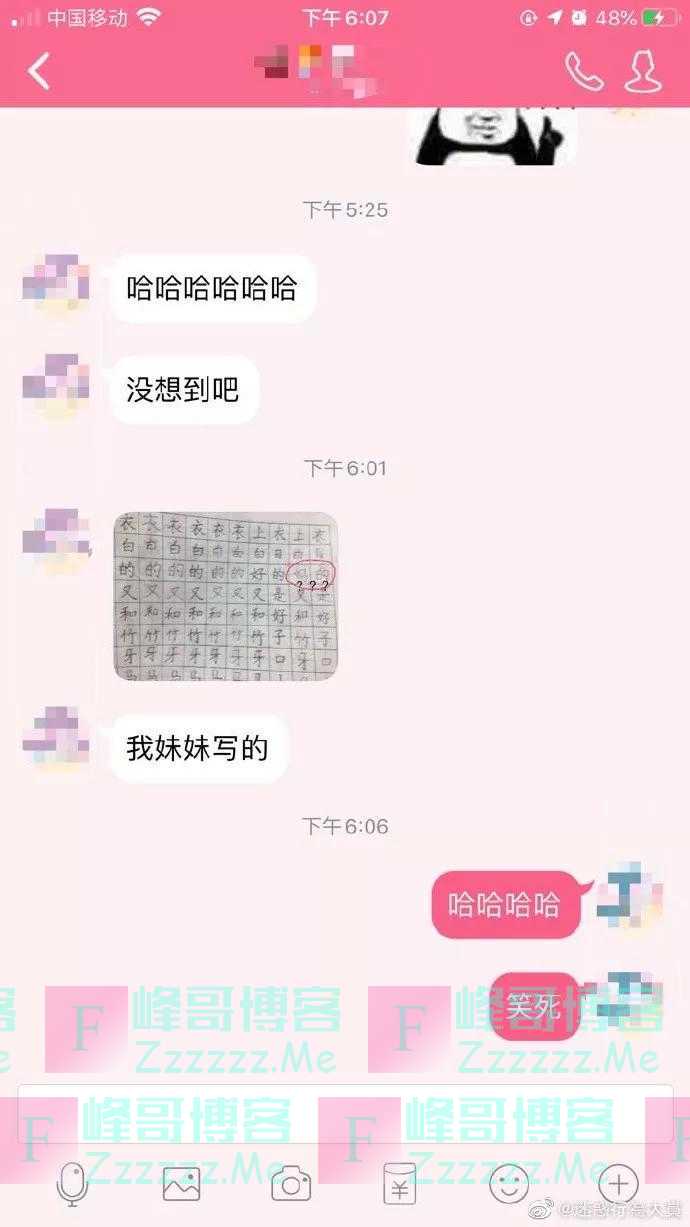Open the photo gallery picker
This screenshot has width=690, height=1227.
click(x=181, y=1185)
